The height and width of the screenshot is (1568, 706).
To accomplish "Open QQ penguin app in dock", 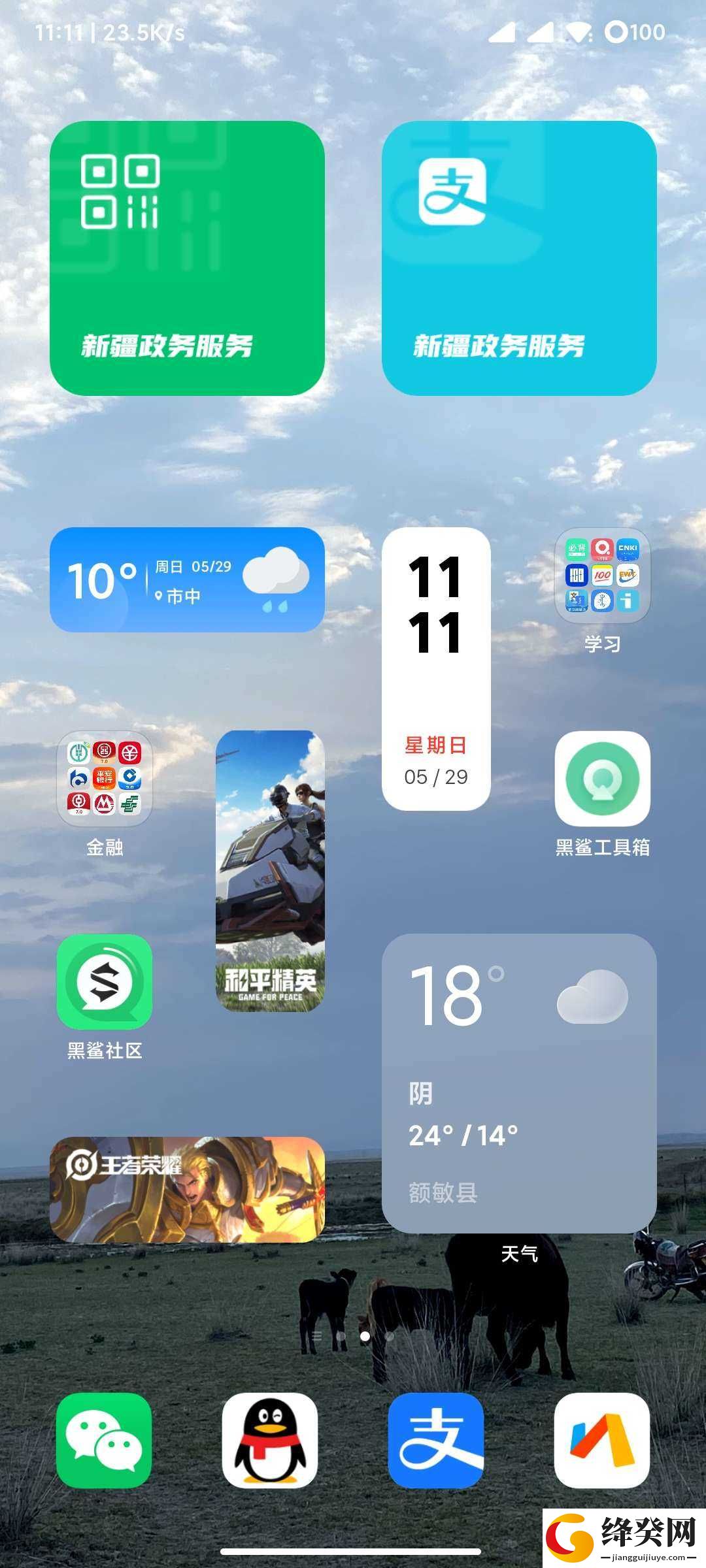I will 270,1441.
